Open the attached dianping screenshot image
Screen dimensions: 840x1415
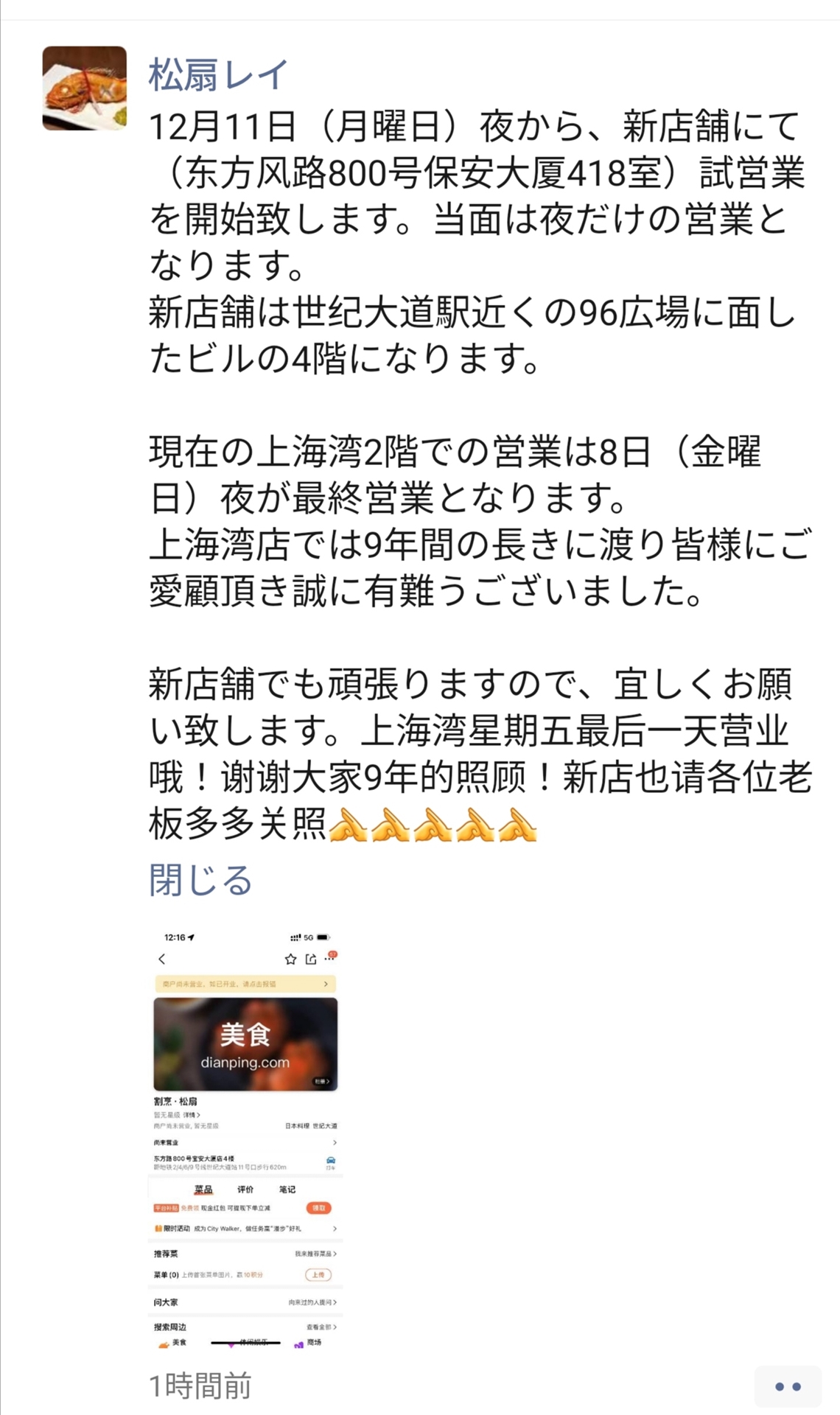tap(245, 1139)
